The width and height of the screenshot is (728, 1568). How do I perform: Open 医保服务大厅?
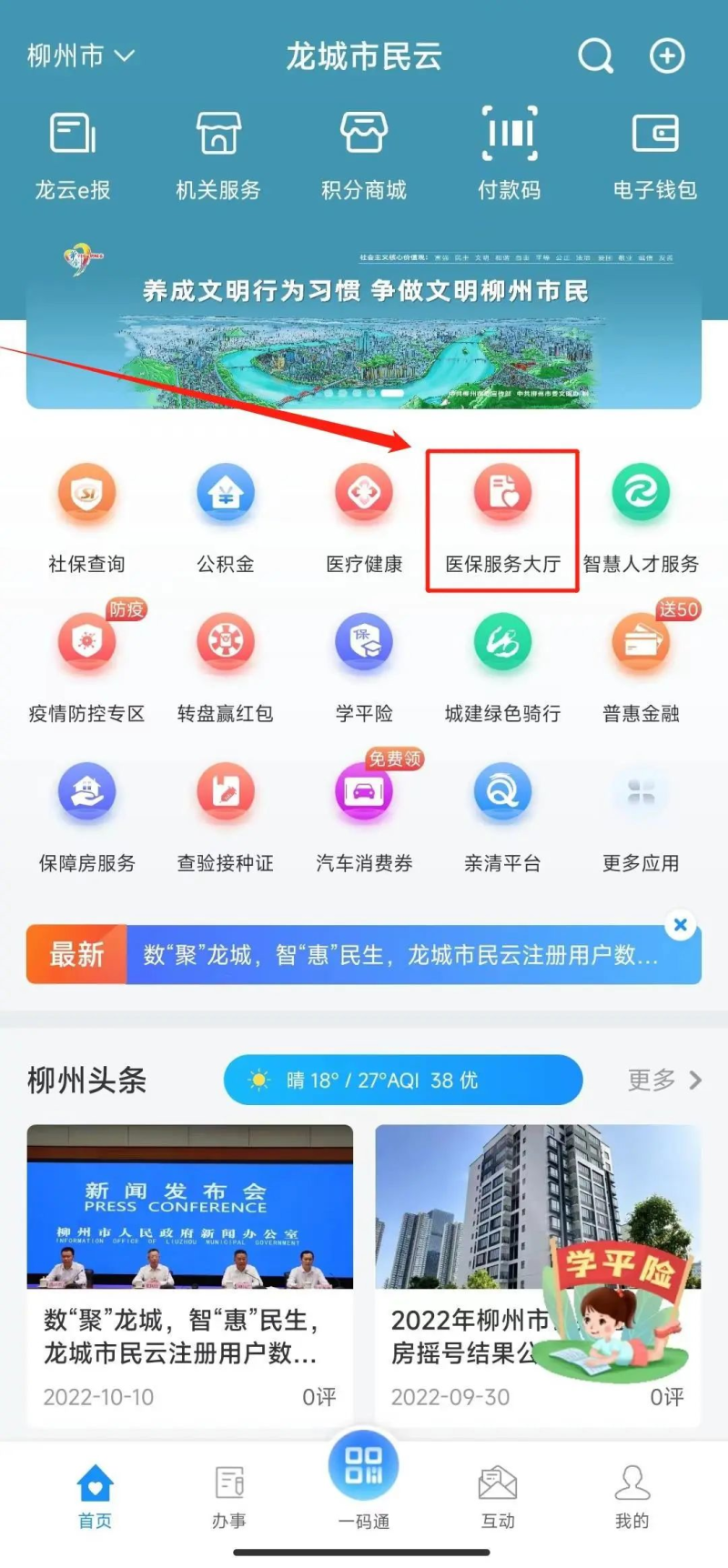point(502,519)
